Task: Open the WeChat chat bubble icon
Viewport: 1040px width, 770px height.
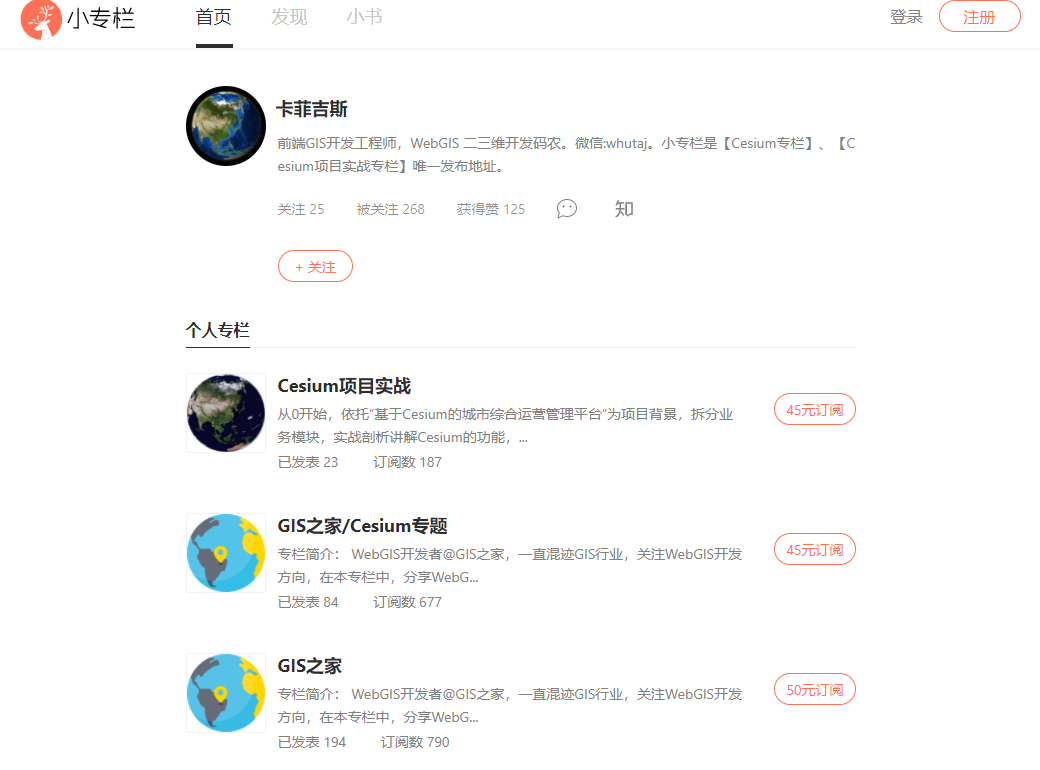Action: pyautogui.click(x=567, y=209)
